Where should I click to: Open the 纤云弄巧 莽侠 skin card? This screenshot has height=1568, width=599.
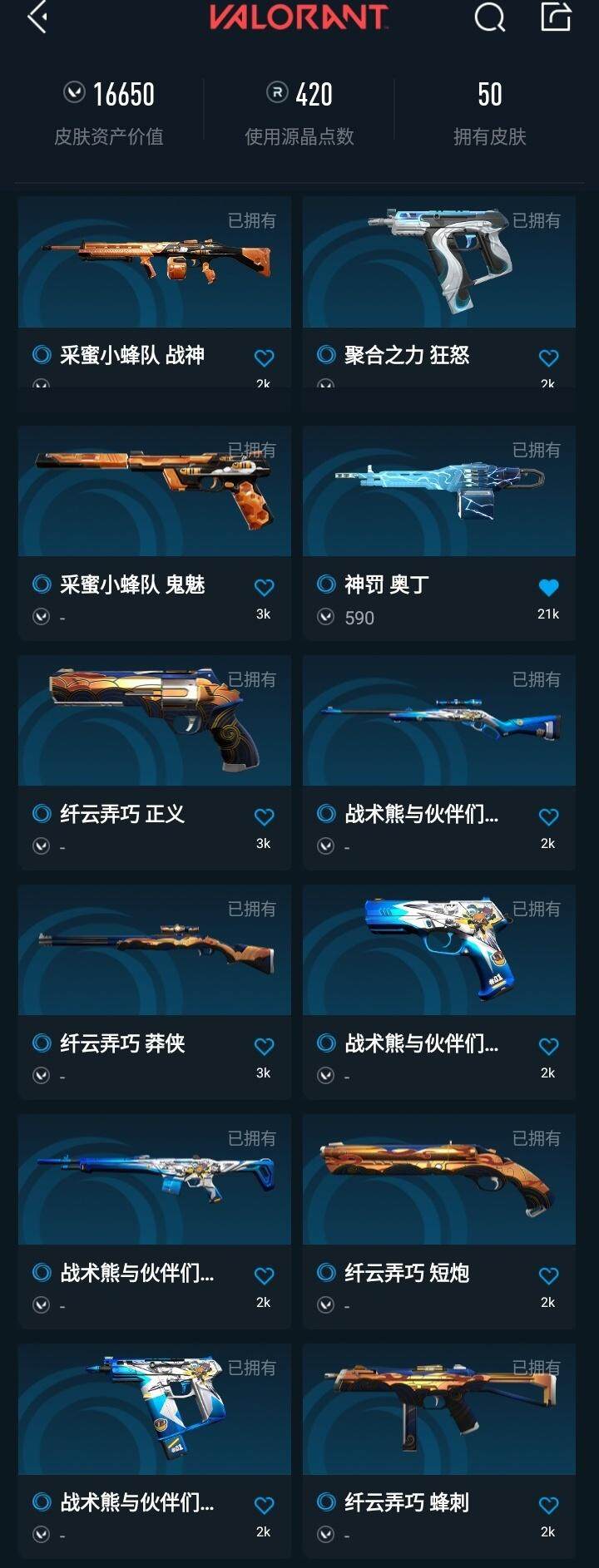point(154,950)
